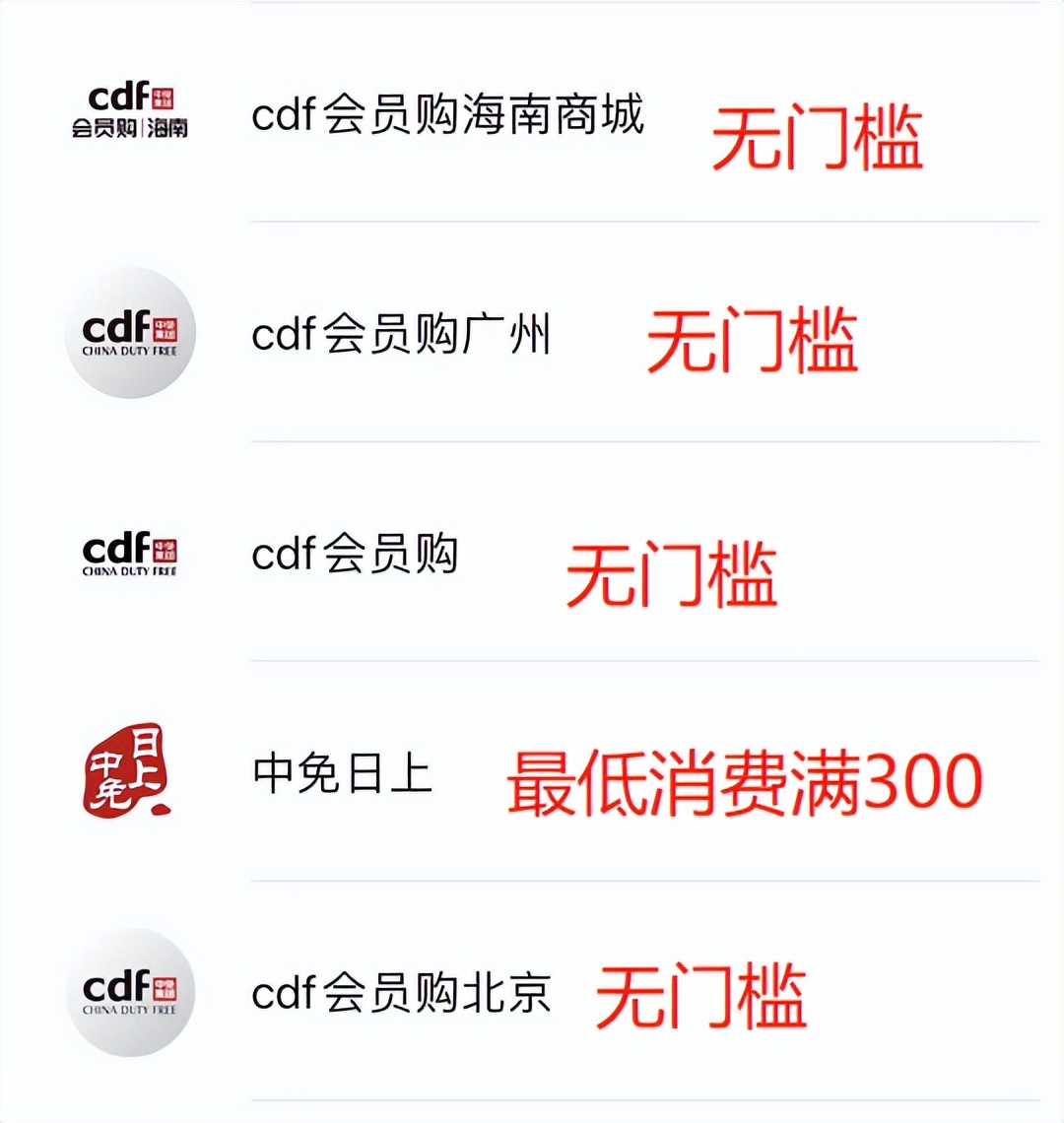Image resolution: width=1064 pixels, height=1123 pixels.
Task: Select the cdf会员购广州 store name
Action: (404, 335)
